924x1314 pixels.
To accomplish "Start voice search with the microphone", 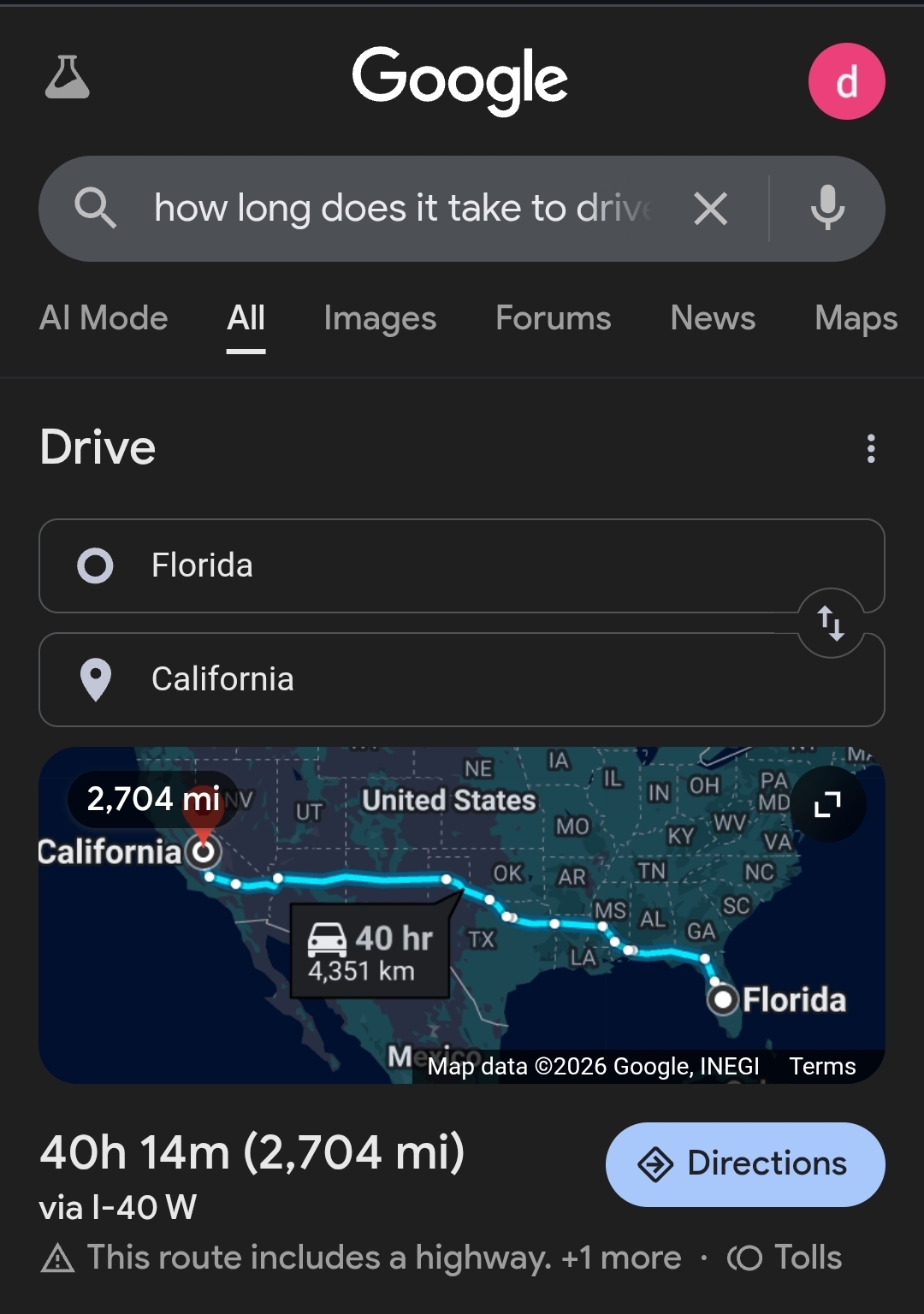I will coord(827,208).
